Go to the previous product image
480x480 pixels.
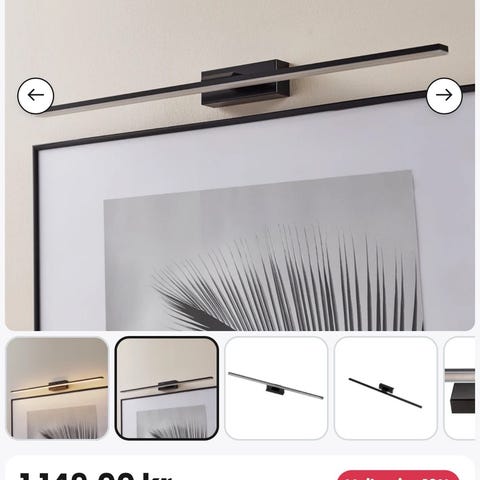click(x=35, y=95)
